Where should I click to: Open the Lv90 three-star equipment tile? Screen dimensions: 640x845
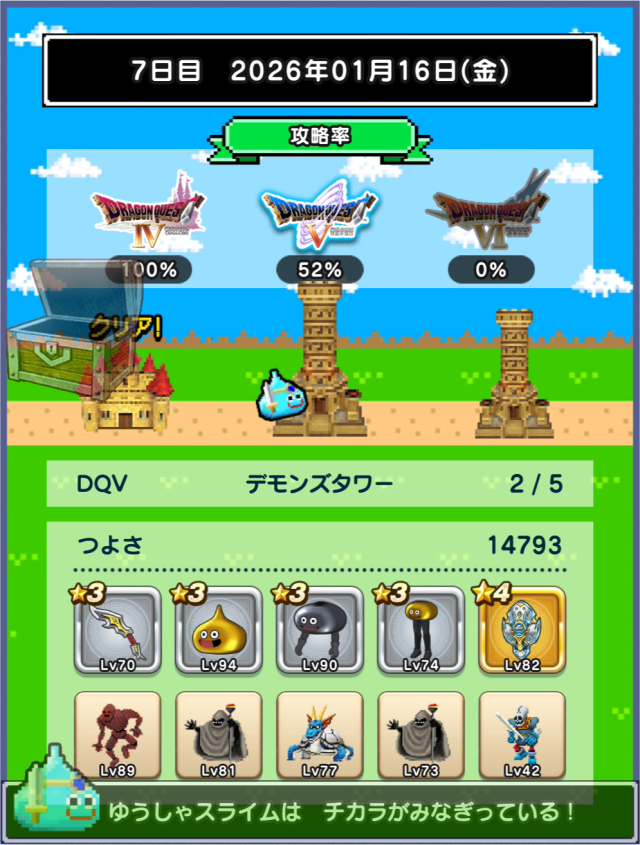320,632
